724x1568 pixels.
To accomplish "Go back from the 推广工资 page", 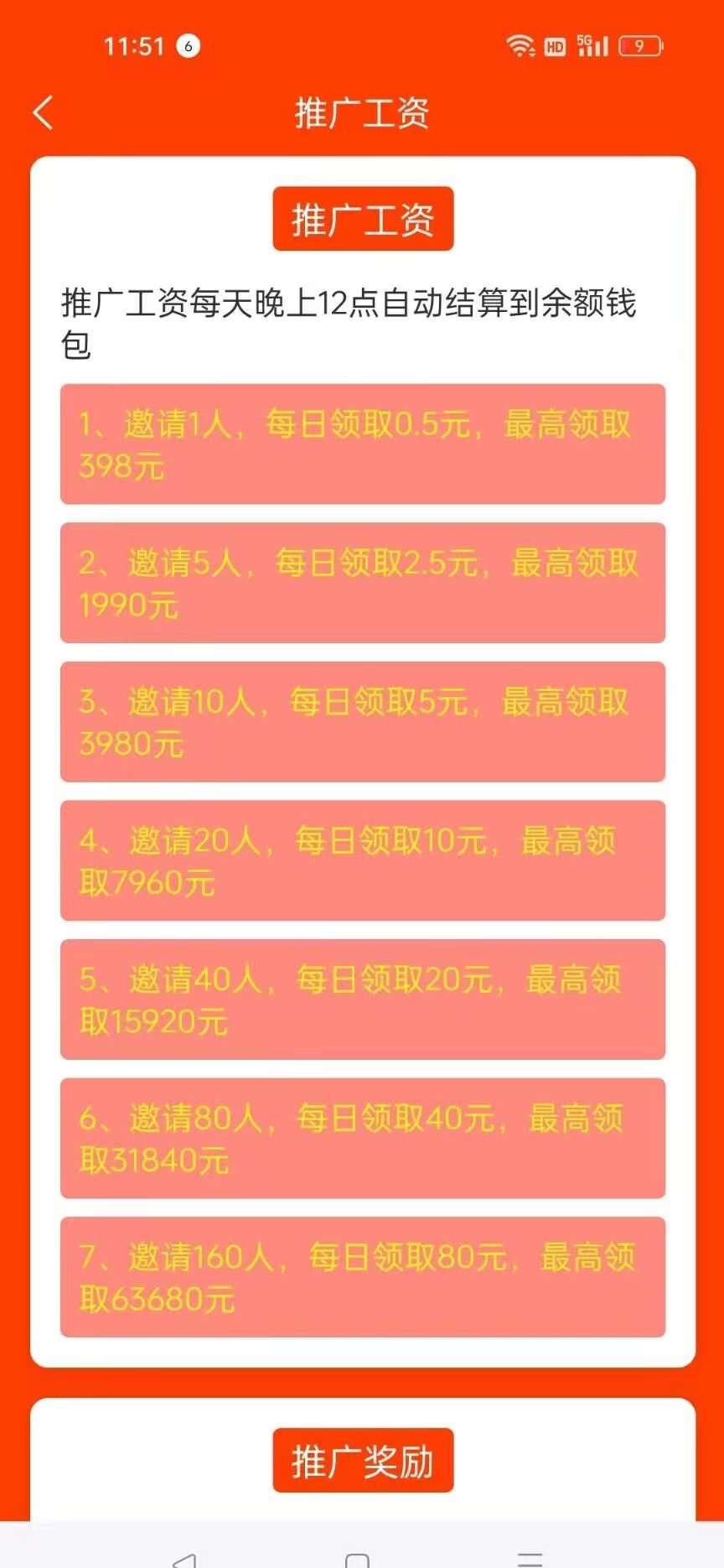I will pyautogui.click(x=44, y=113).
